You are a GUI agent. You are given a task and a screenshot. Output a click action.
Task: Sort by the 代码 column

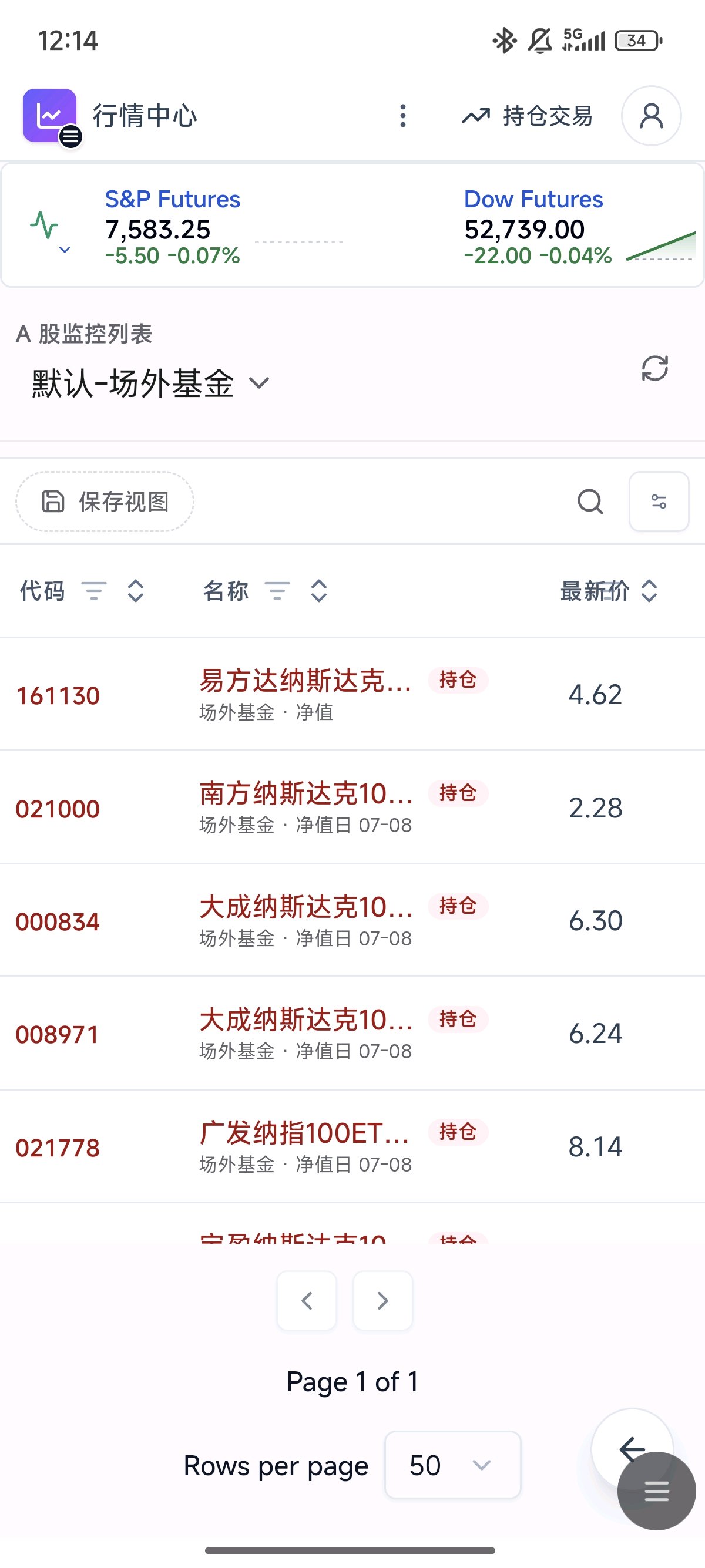[136, 591]
